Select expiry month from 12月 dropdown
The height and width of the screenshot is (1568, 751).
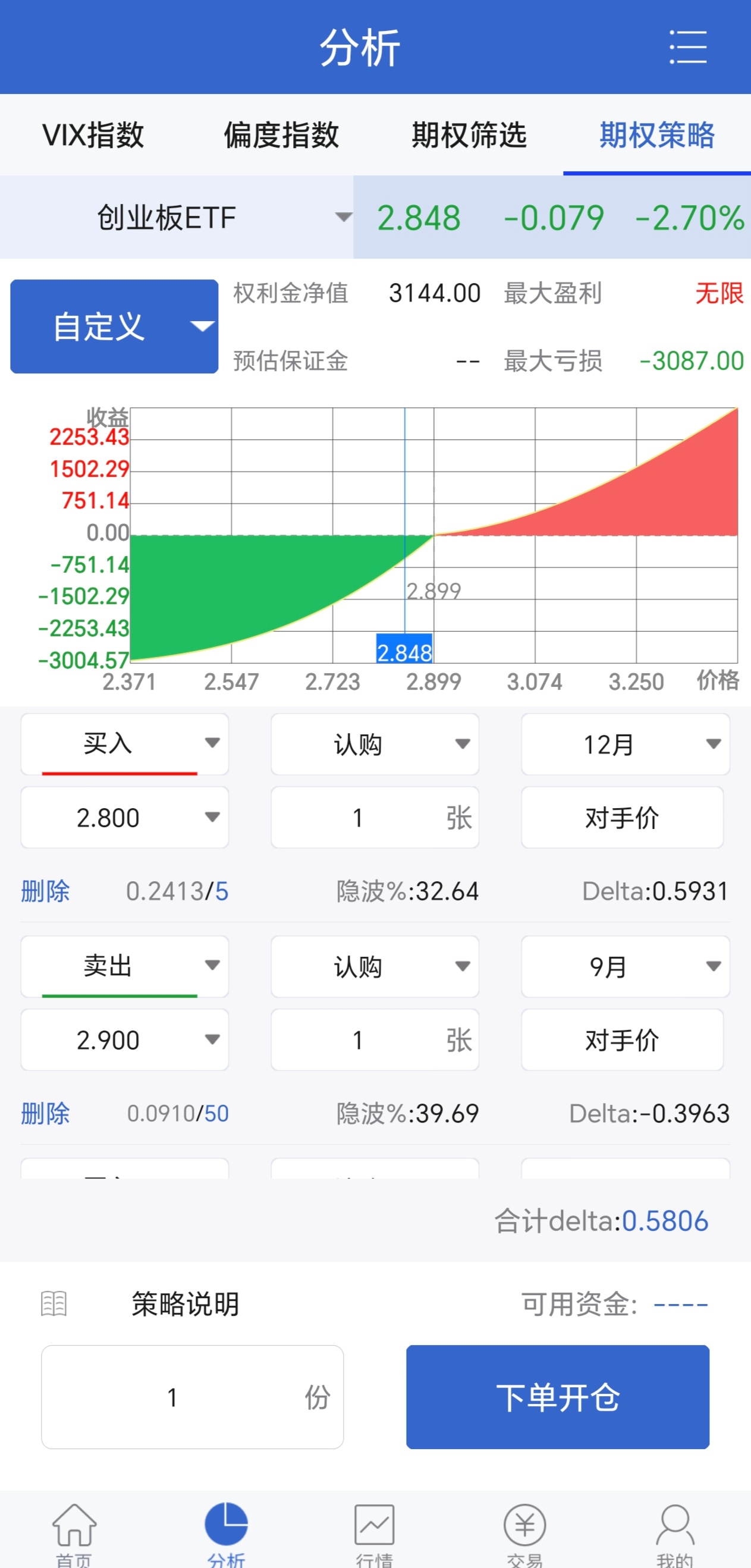pyautogui.click(x=625, y=744)
